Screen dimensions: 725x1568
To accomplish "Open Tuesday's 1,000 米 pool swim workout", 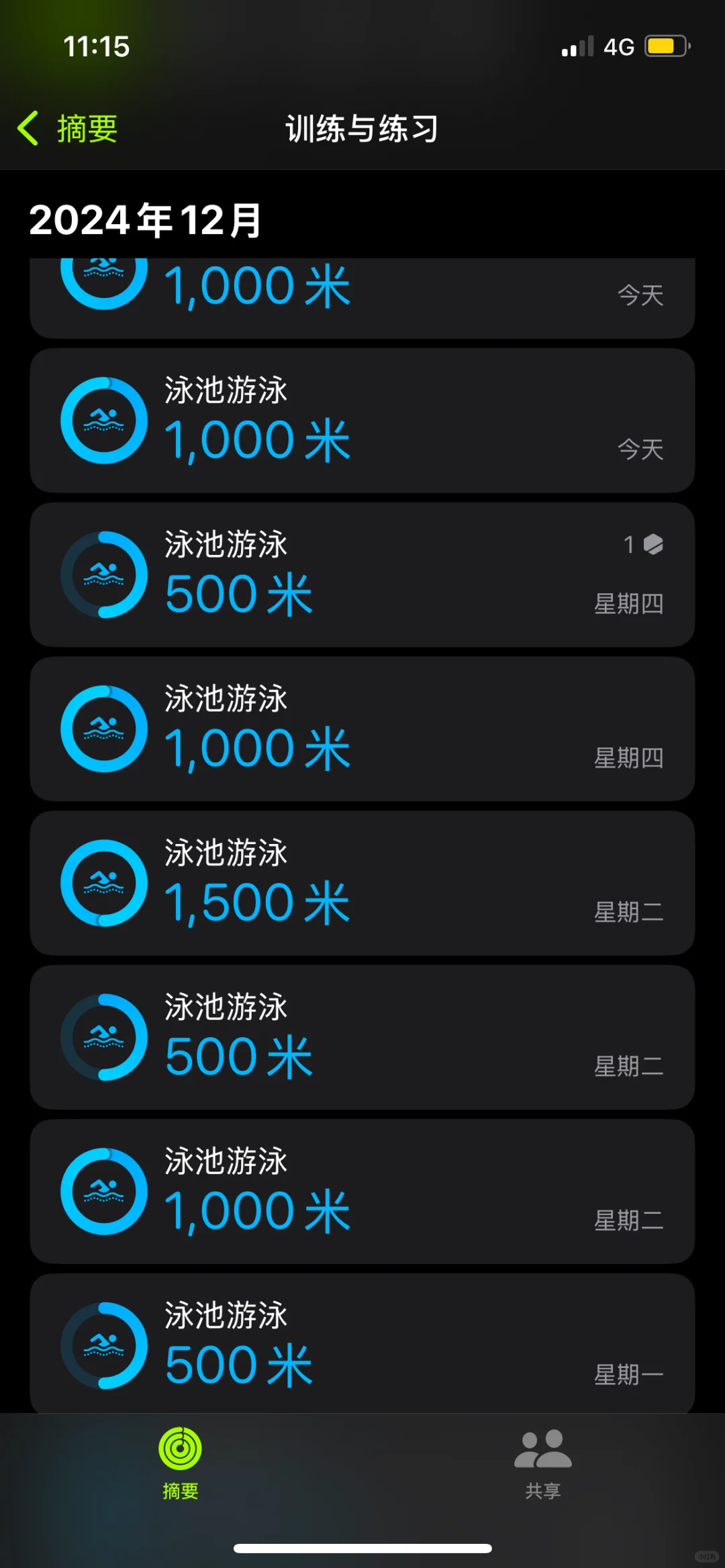I will tap(362, 1192).
